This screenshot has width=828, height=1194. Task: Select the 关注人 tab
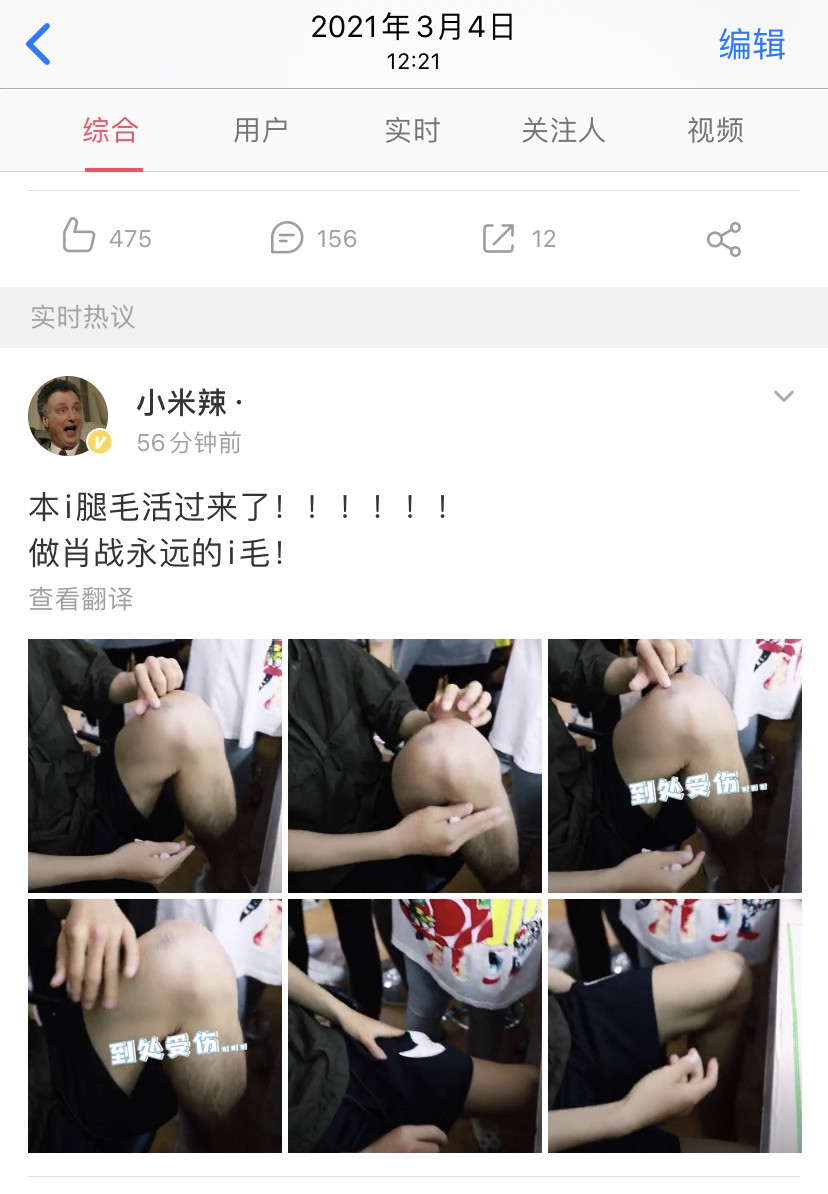563,130
